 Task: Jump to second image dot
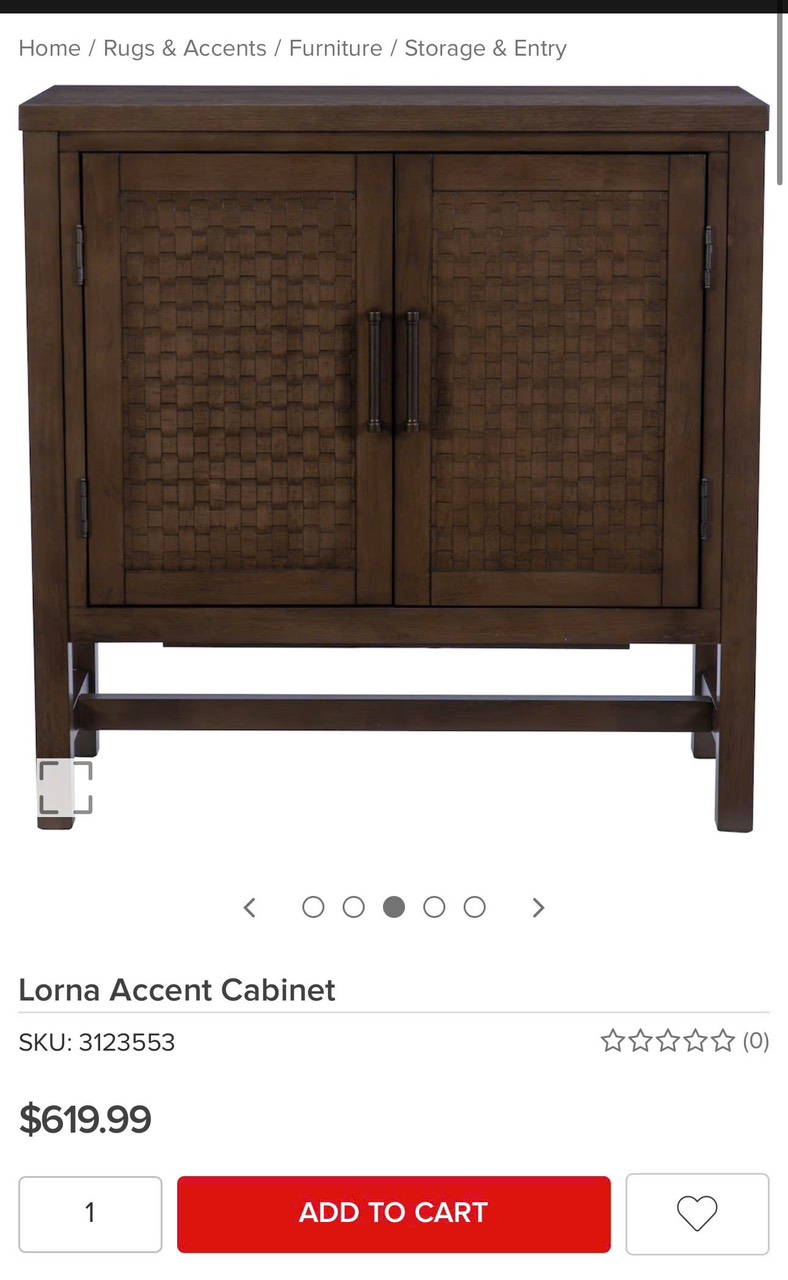coord(354,907)
